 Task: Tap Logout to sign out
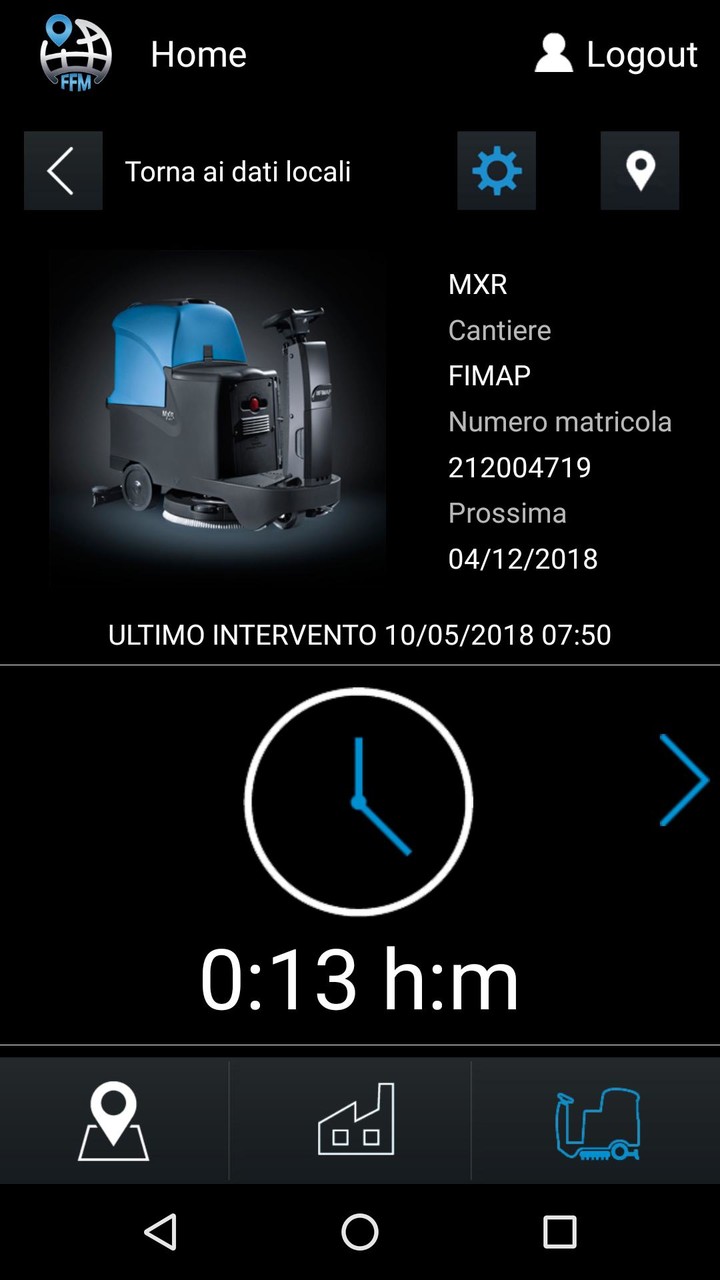[617, 54]
